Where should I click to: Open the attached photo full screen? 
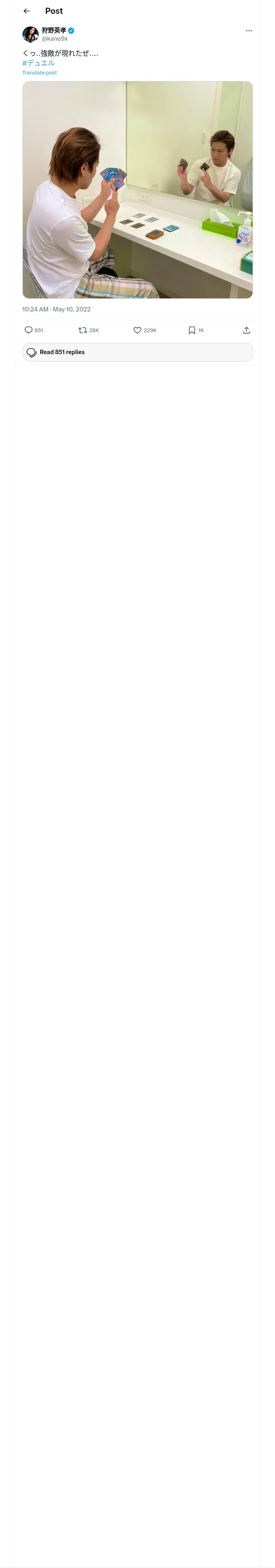point(138,190)
